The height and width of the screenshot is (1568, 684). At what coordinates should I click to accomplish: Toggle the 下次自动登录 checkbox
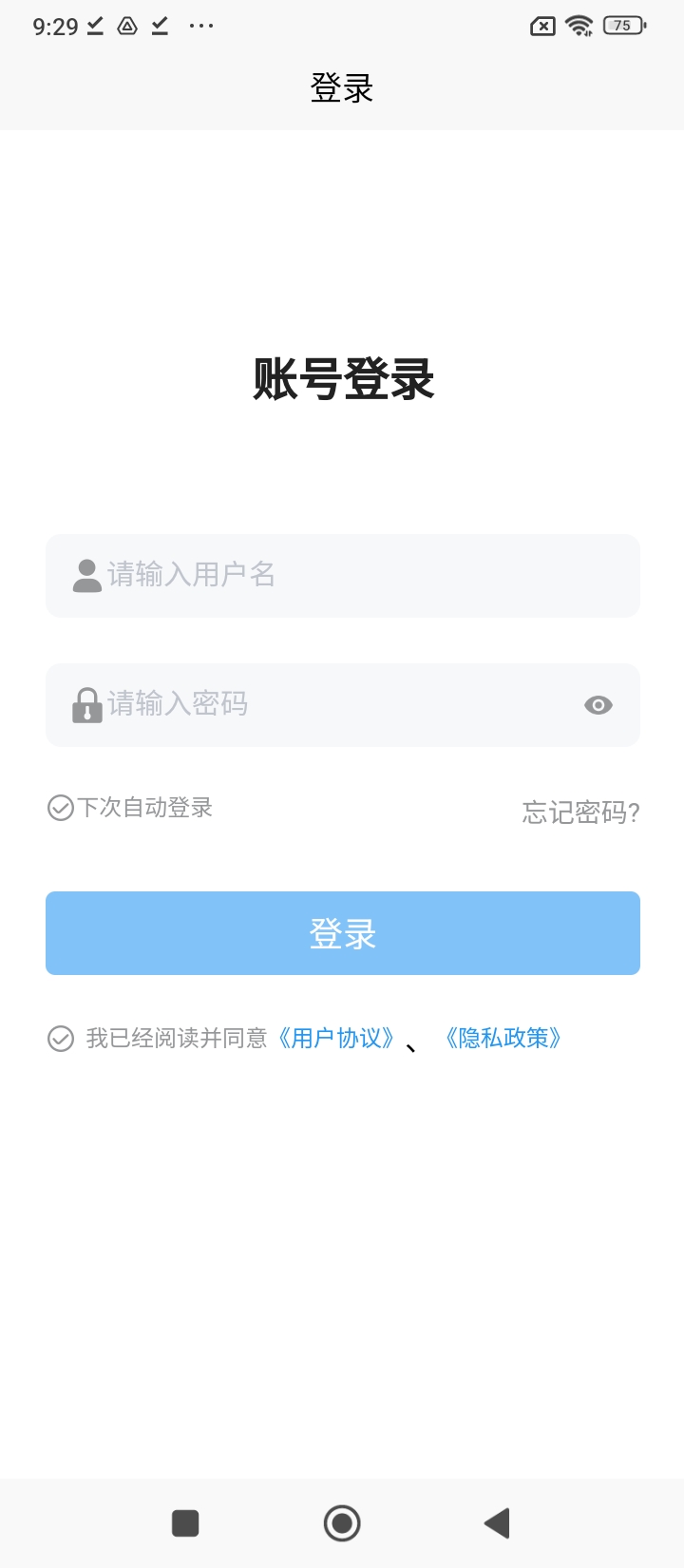point(61,808)
